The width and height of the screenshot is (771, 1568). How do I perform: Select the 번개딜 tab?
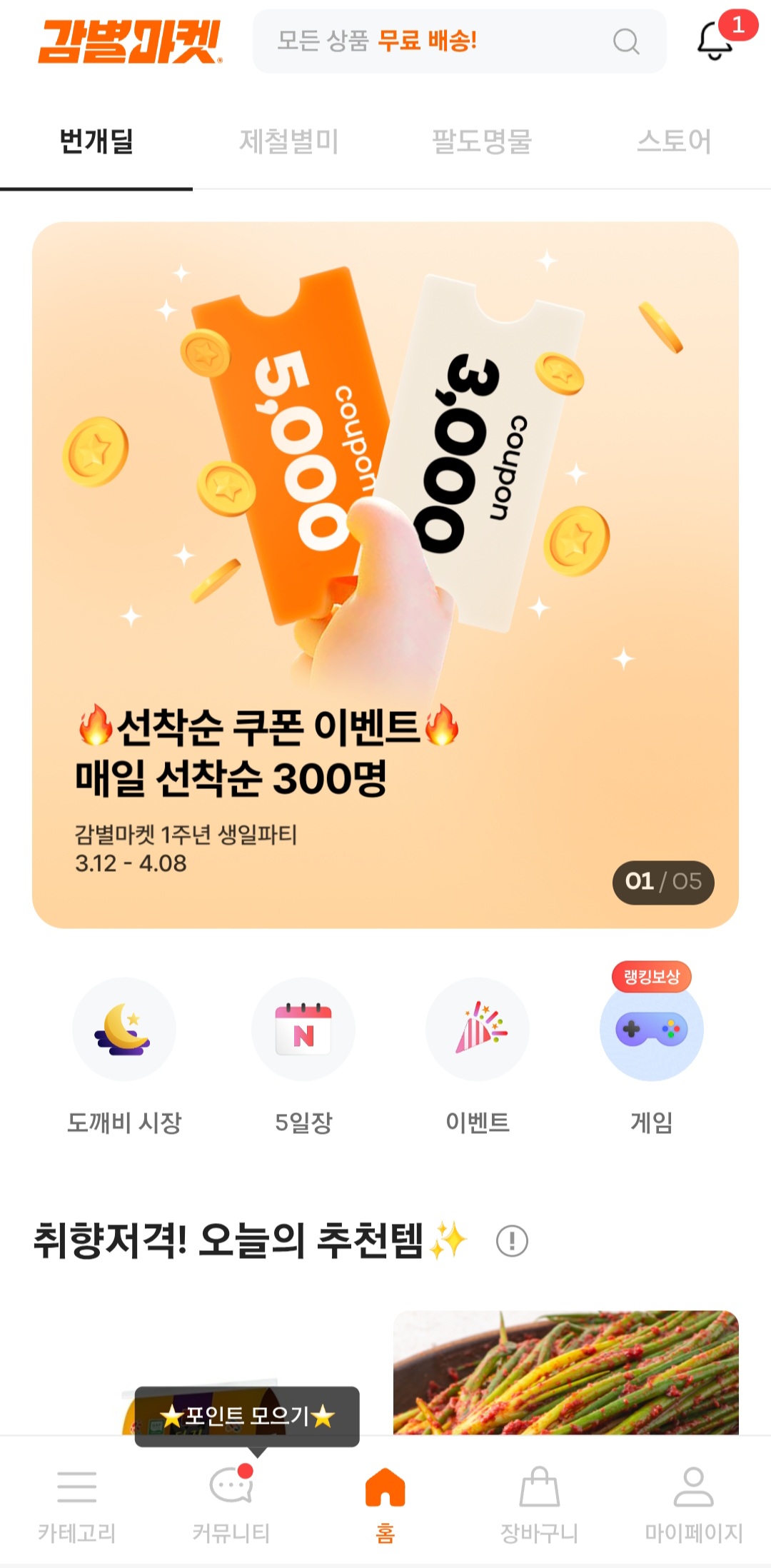pyautogui.click(x=96, y=141)
